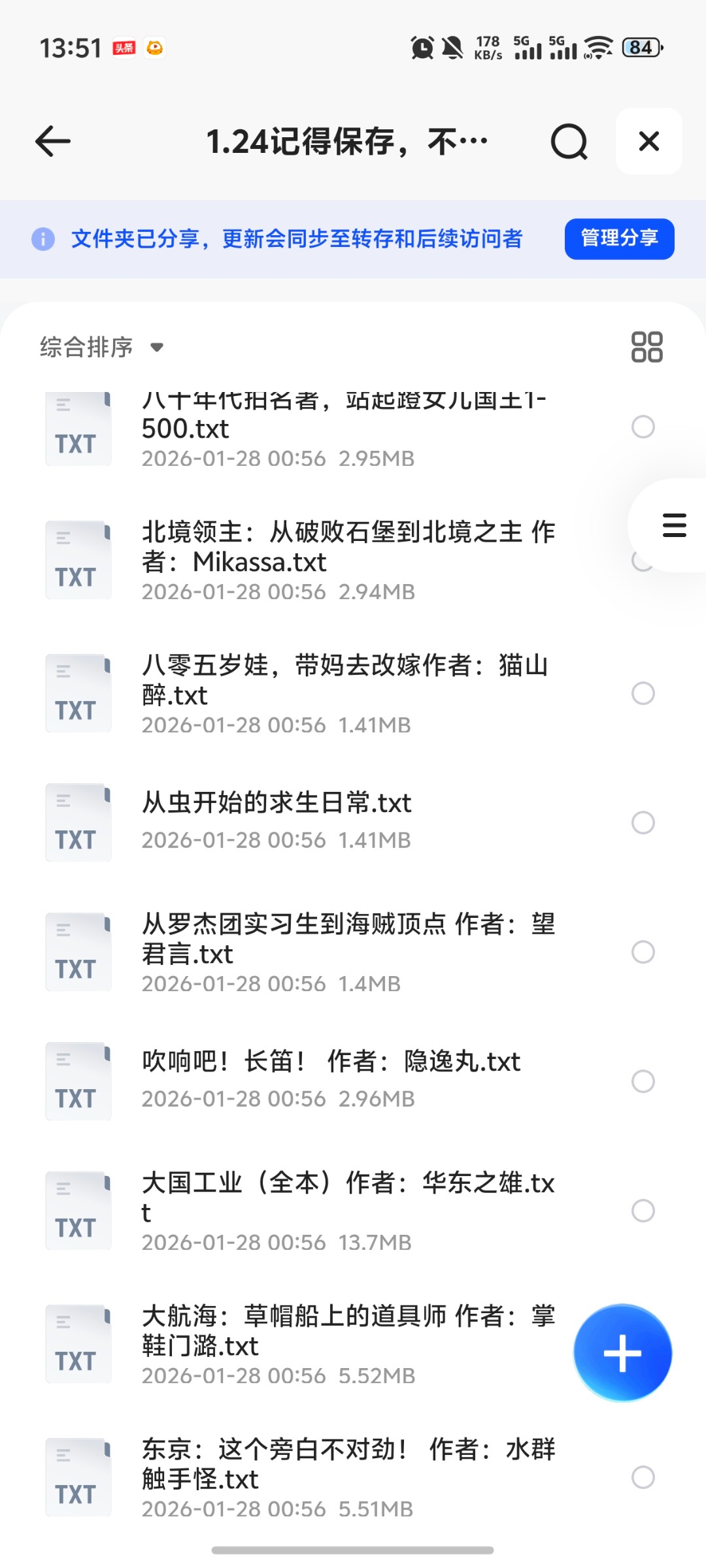Tick the circle for 东京：这个旁白不对劲！
This screenshot has width=706, height=1568.
643,1477
